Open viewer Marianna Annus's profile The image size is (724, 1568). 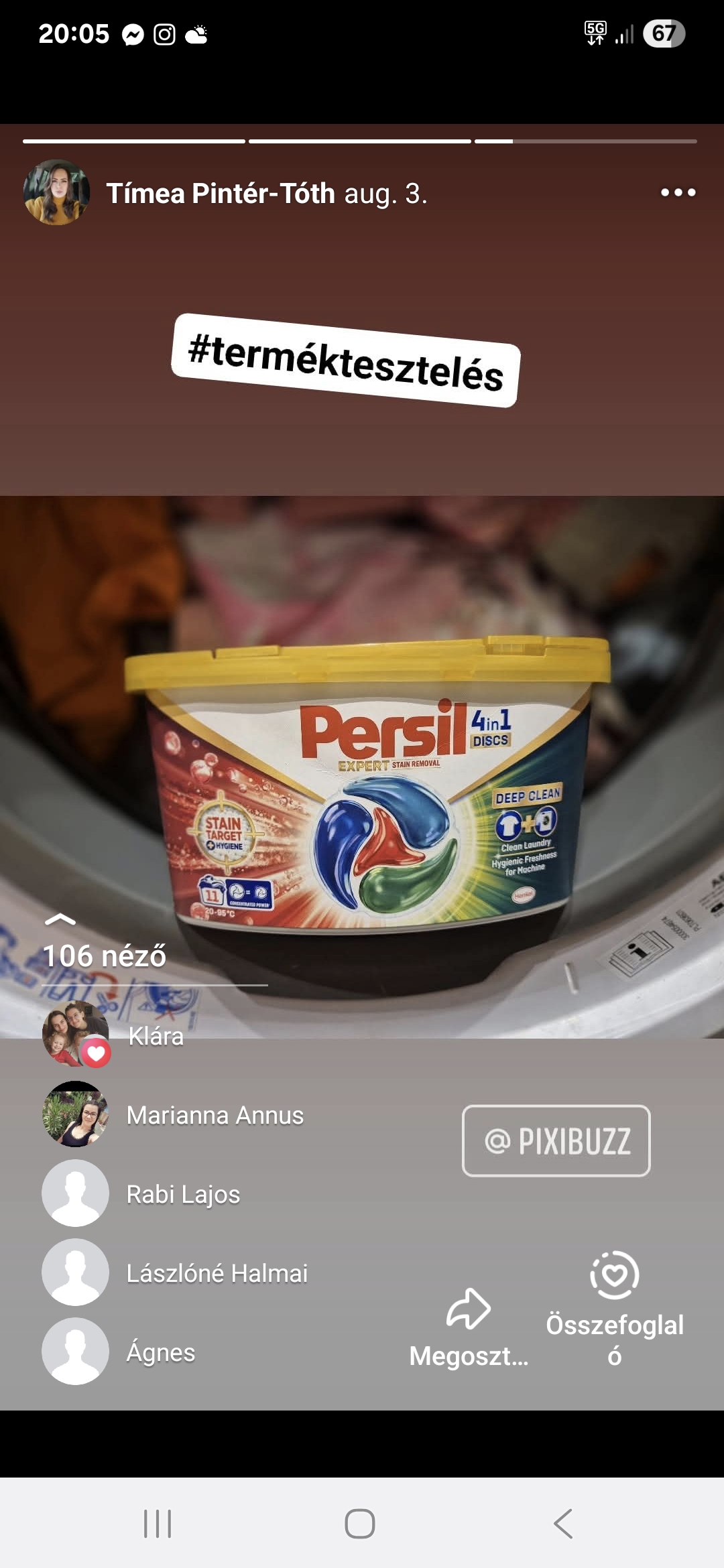pyautogui.click(x=215, y=1115)
